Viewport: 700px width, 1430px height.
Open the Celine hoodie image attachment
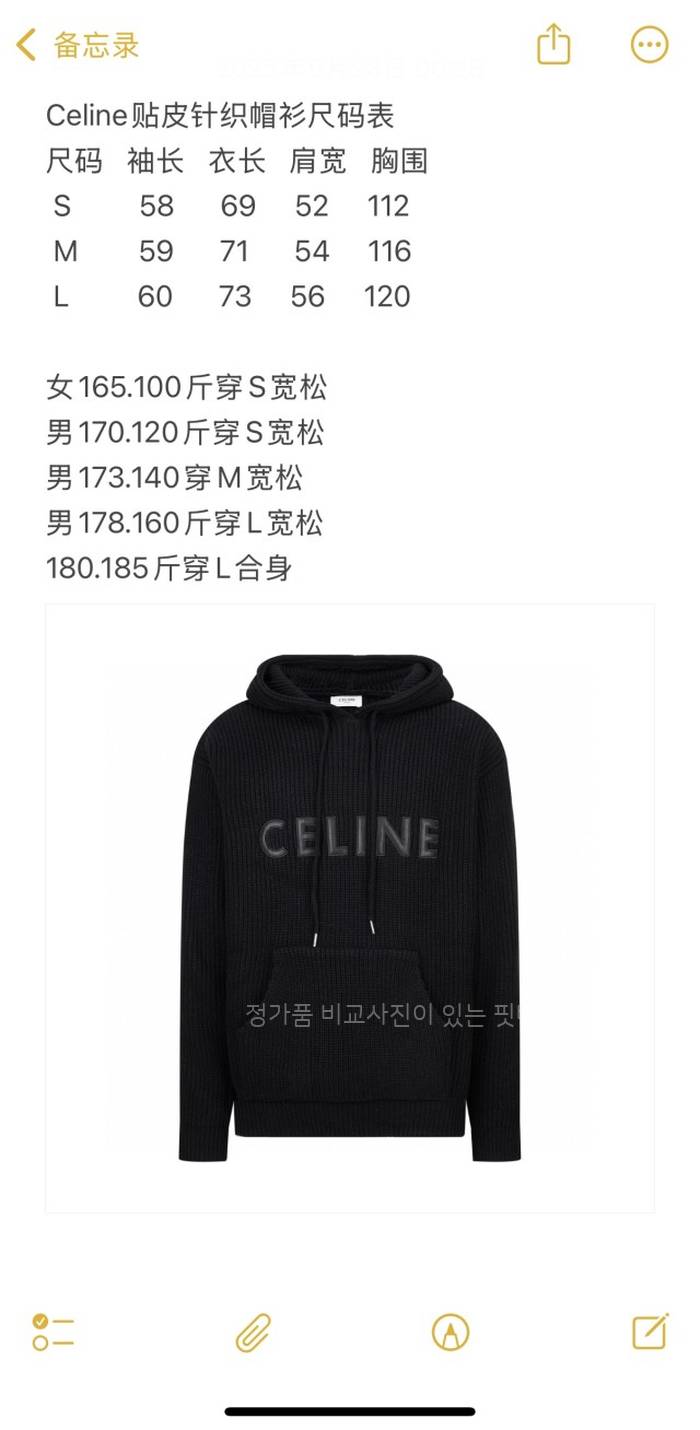[350, 908]
